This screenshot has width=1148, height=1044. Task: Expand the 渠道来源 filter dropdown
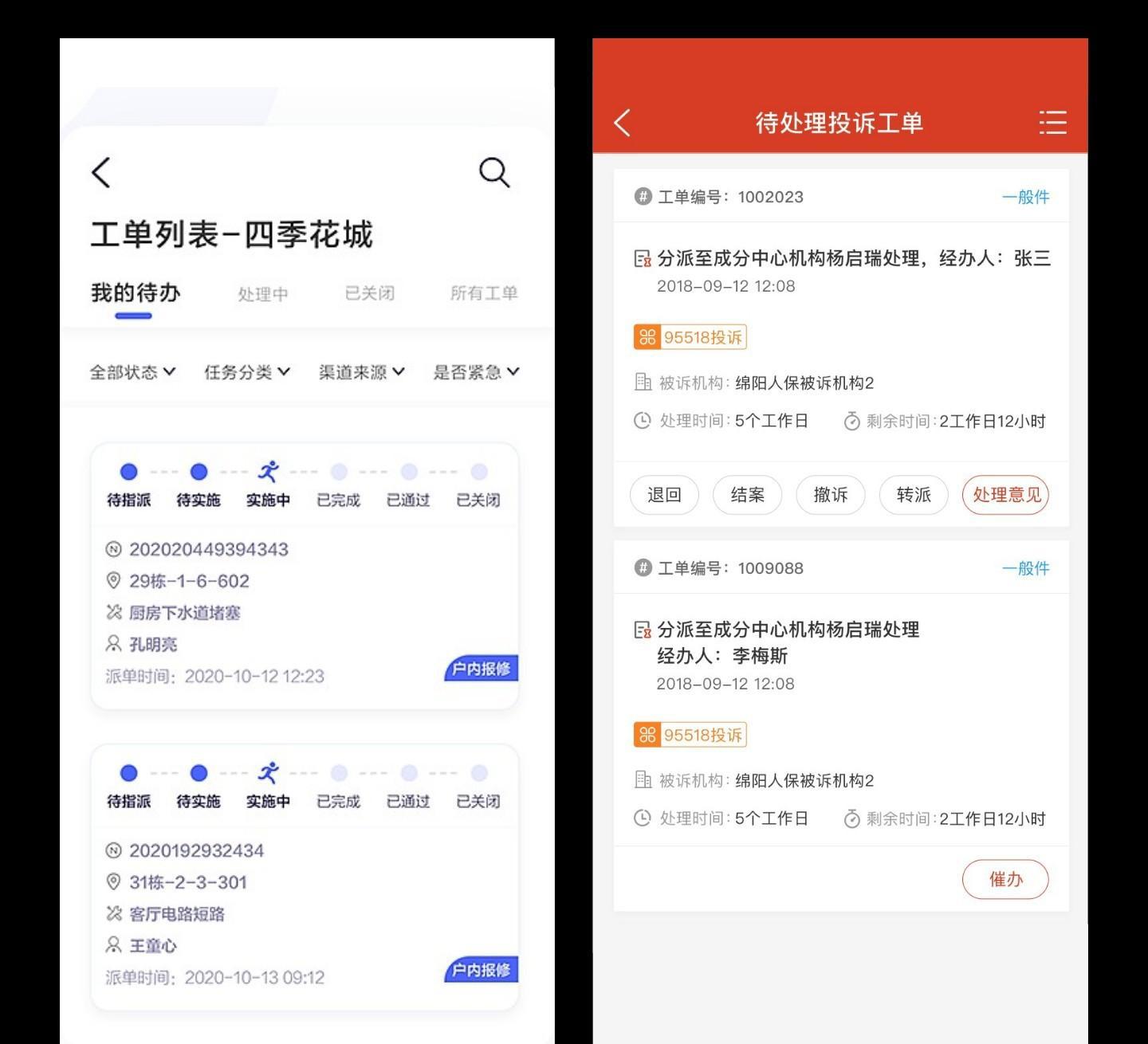point(362,372)
